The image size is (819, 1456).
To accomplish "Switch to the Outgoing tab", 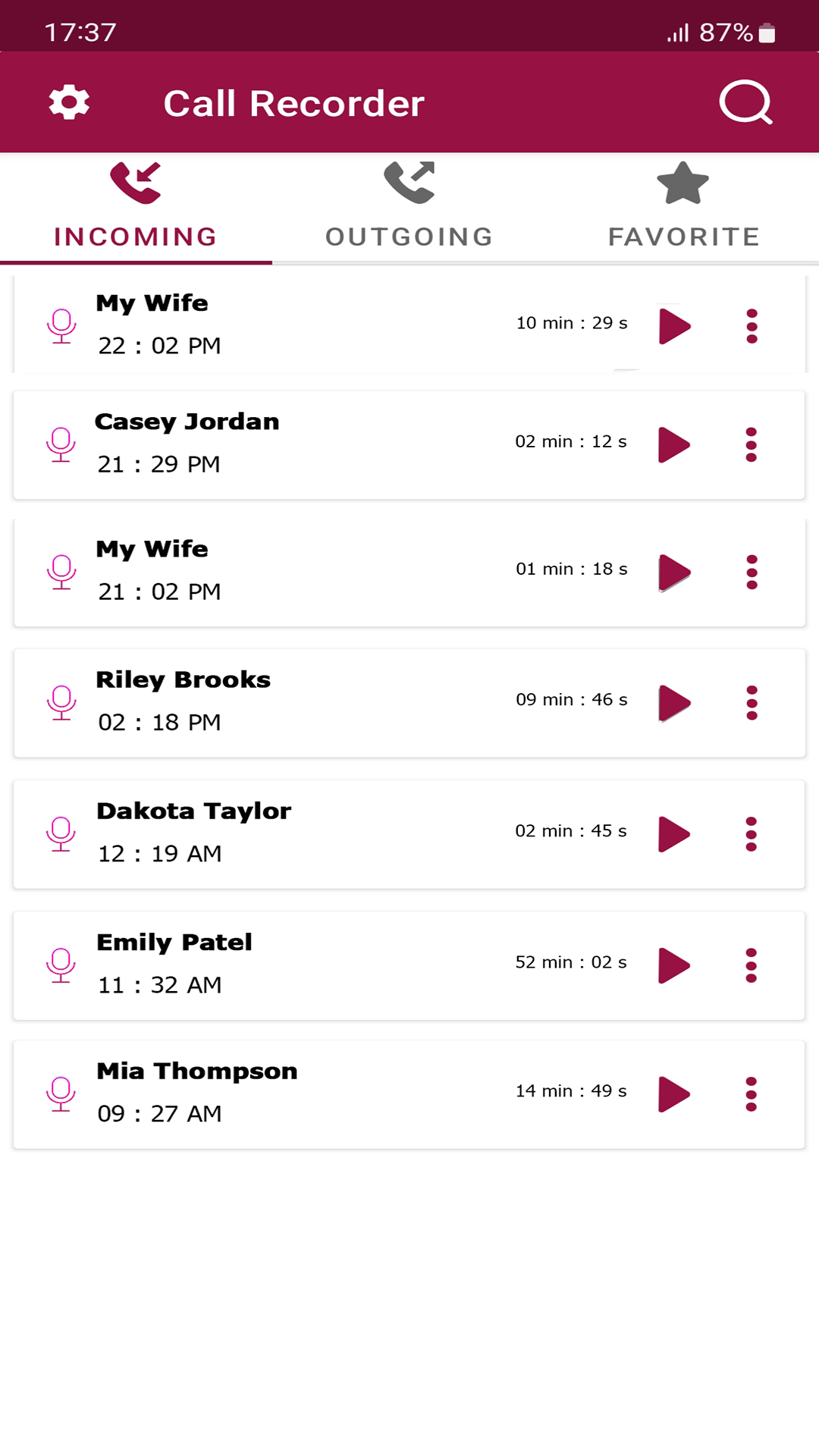I will pos(409,206).
